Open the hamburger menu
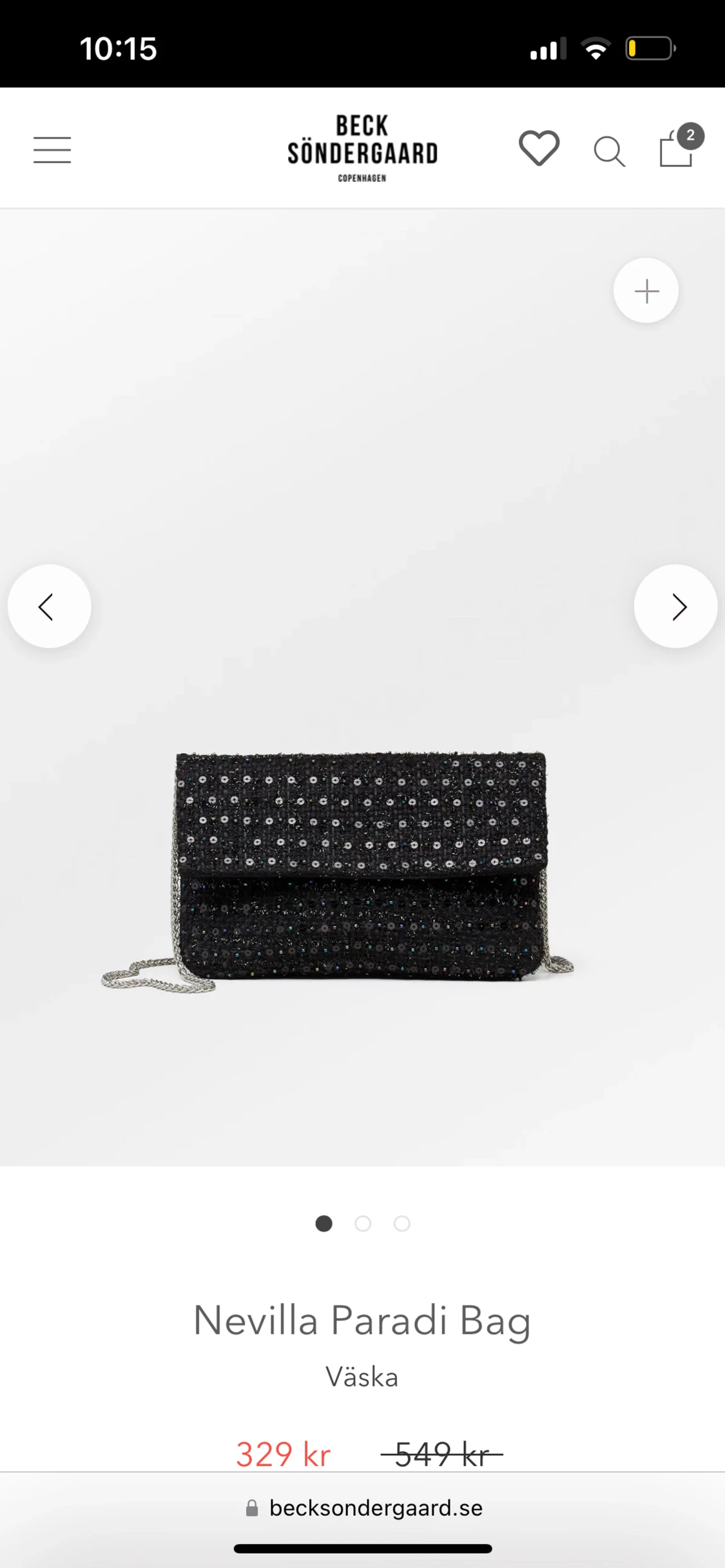725x1568 pixels. pos(52,150)
